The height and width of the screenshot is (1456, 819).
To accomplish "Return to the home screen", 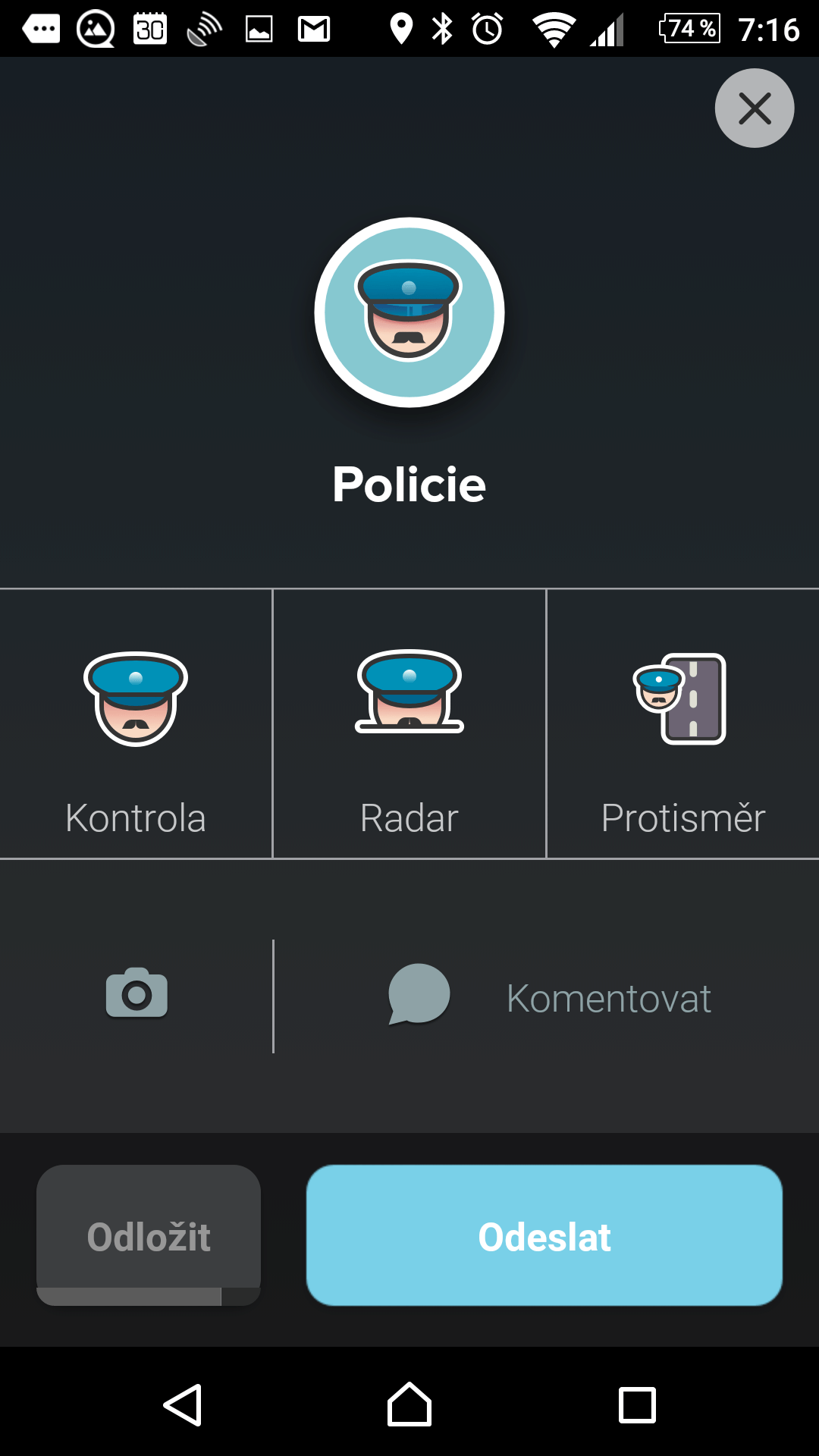I will point(409,1404).
